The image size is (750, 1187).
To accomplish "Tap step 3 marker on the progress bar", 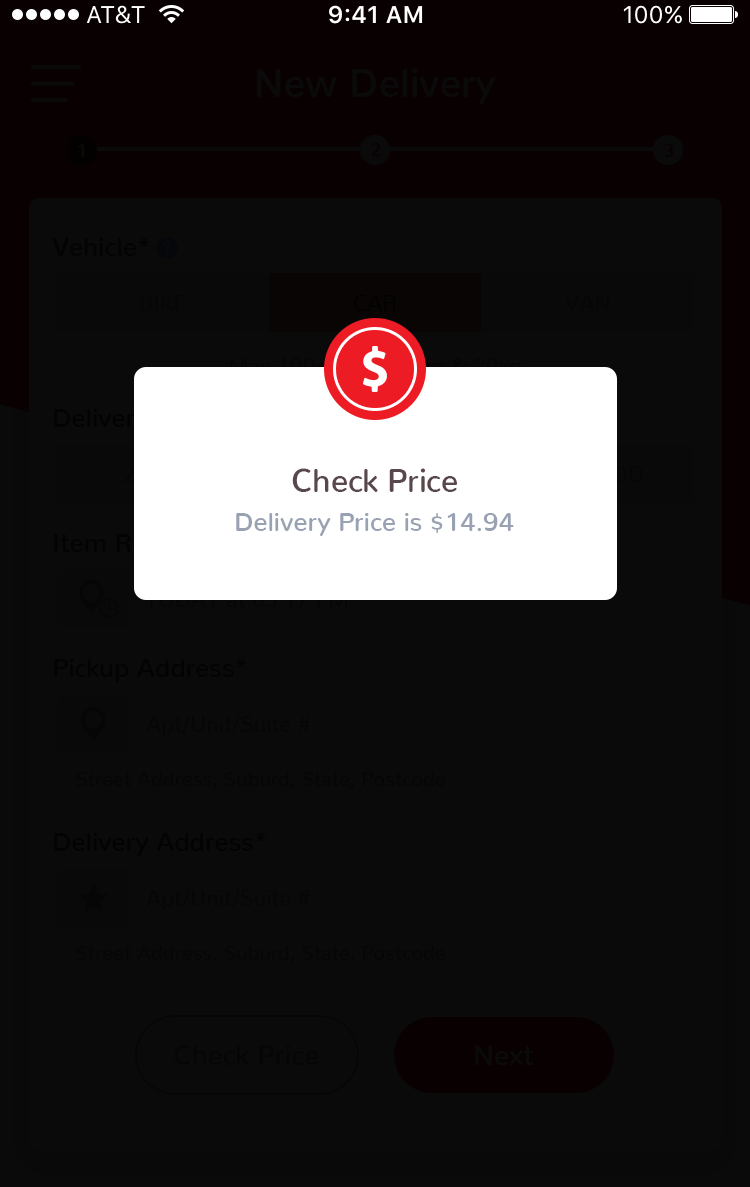I will tap(668, 150).
